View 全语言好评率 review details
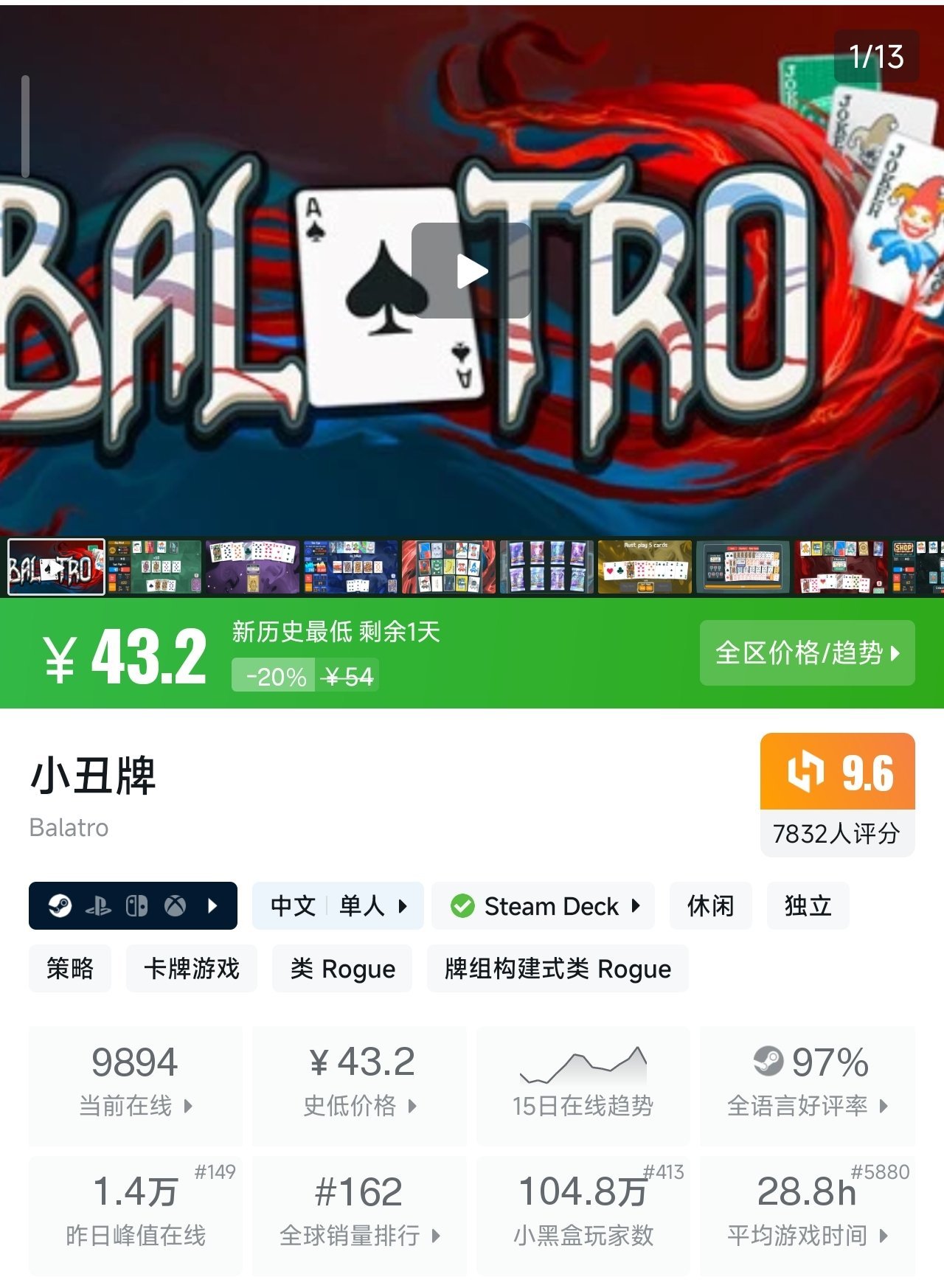This screenshot has width=944, height=1288. click(808, 1084)
